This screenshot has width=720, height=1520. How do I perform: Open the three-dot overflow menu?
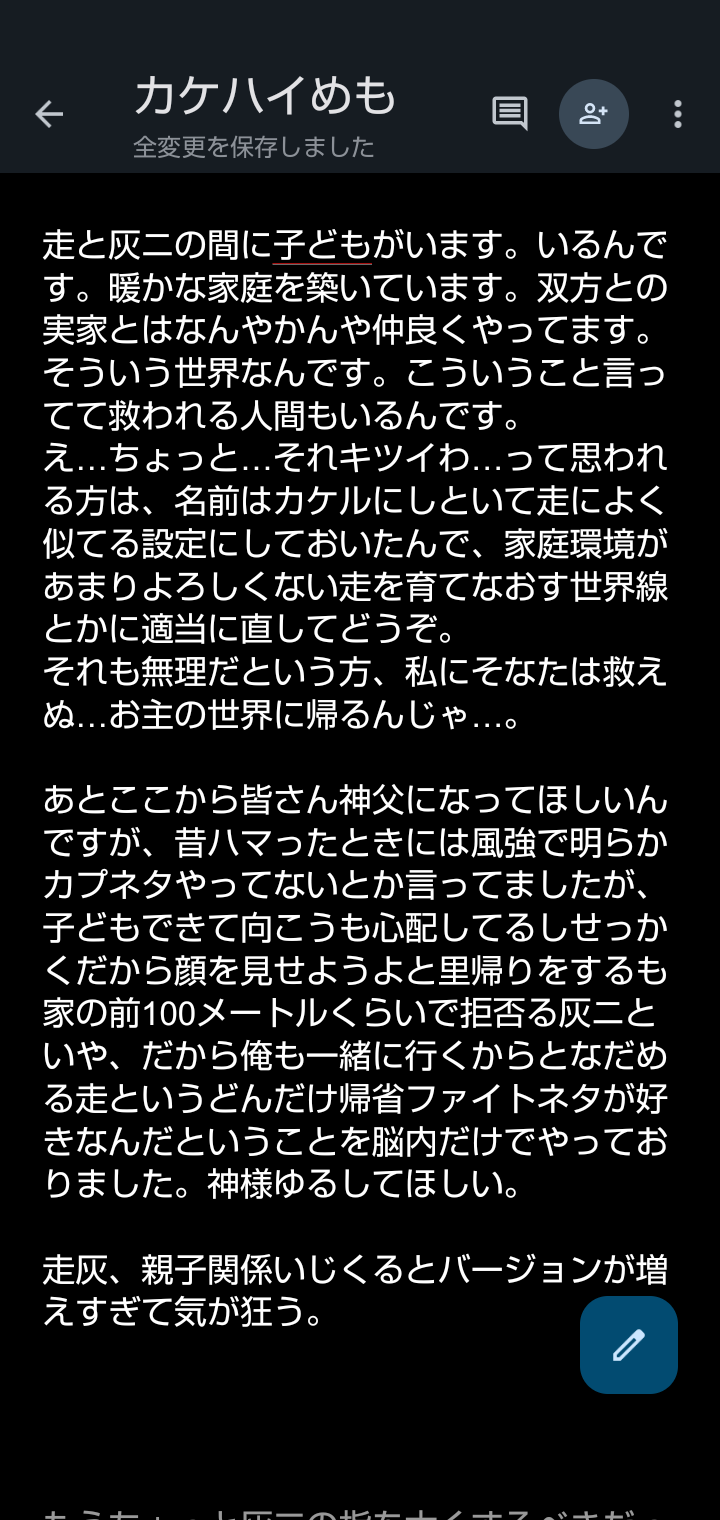pyautogui.click(x=678, y=114)
